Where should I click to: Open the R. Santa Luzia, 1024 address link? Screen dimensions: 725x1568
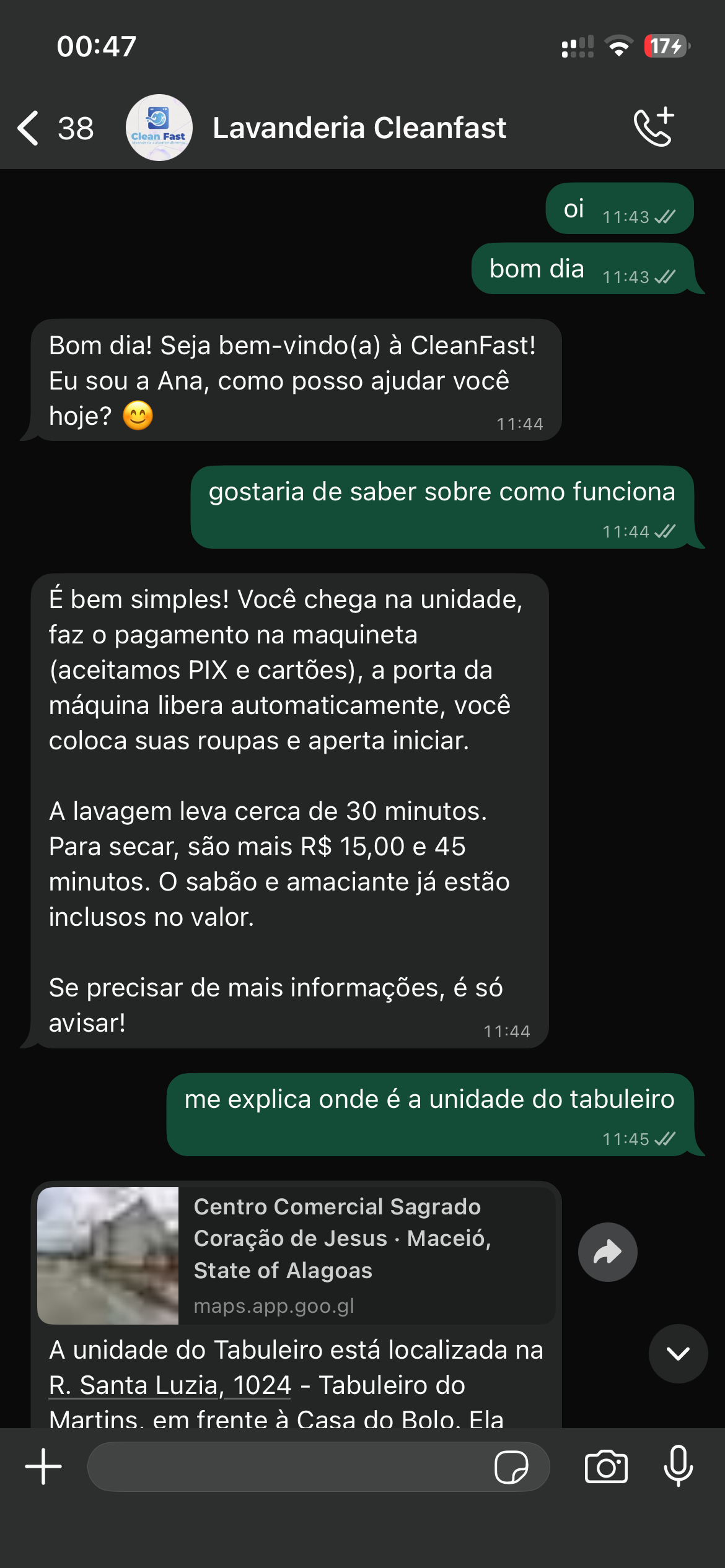170,1386
